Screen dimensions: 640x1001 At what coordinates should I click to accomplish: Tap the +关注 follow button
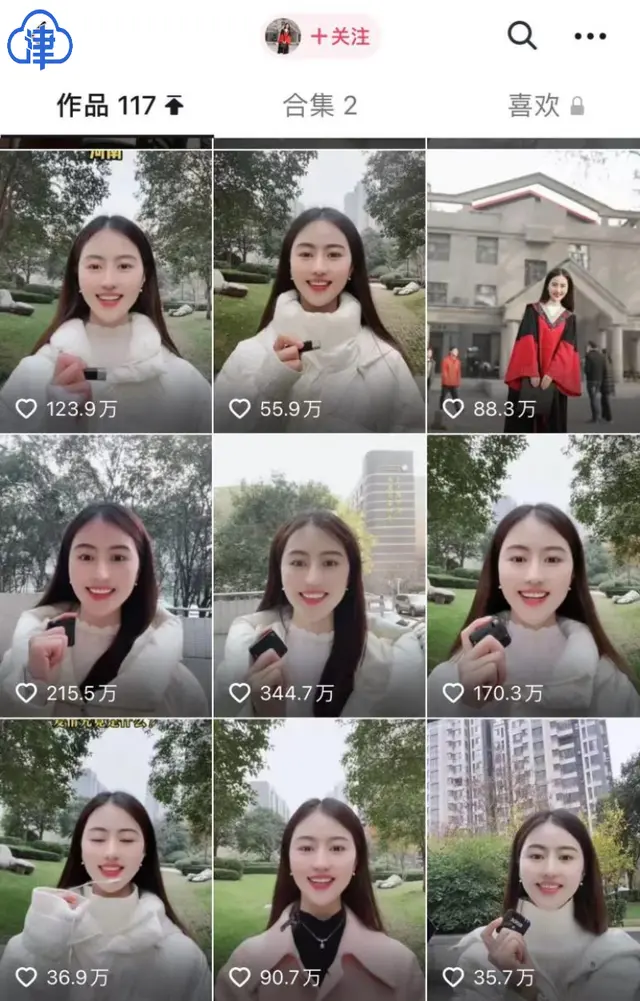coord(340,37)
